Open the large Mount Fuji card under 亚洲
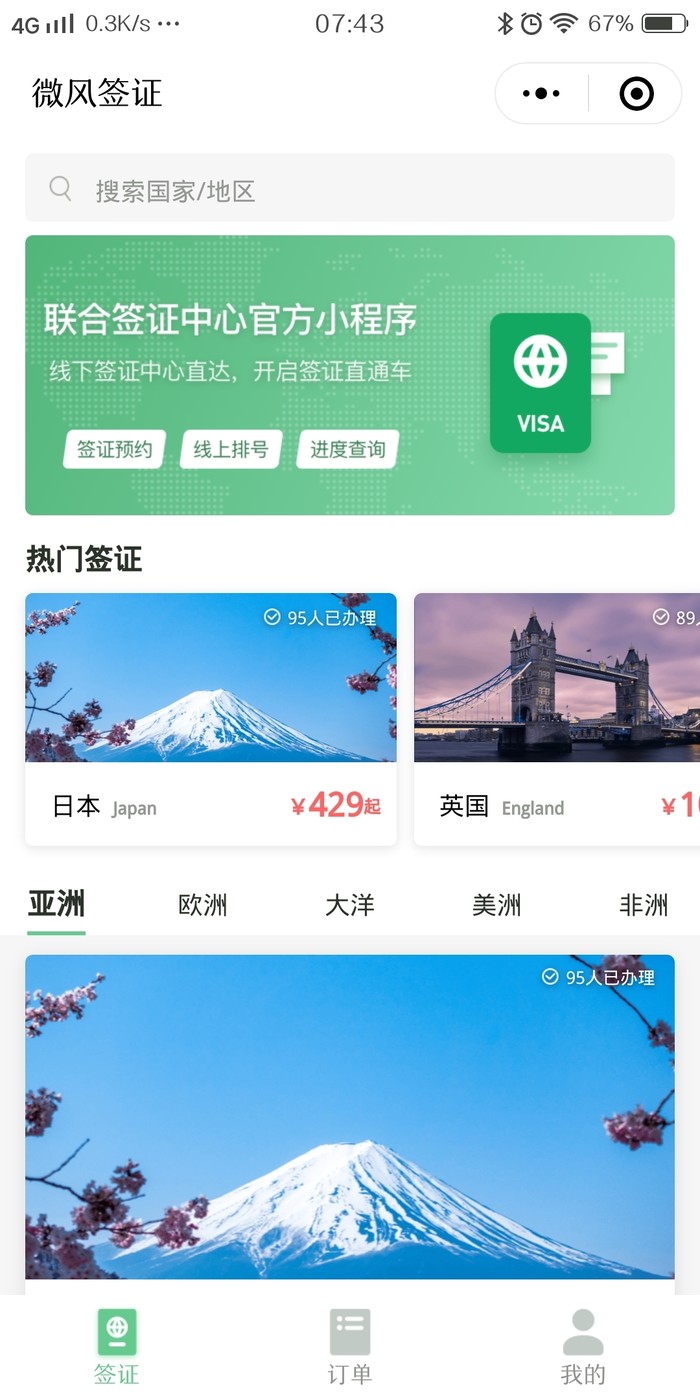 click(350, 1117)
